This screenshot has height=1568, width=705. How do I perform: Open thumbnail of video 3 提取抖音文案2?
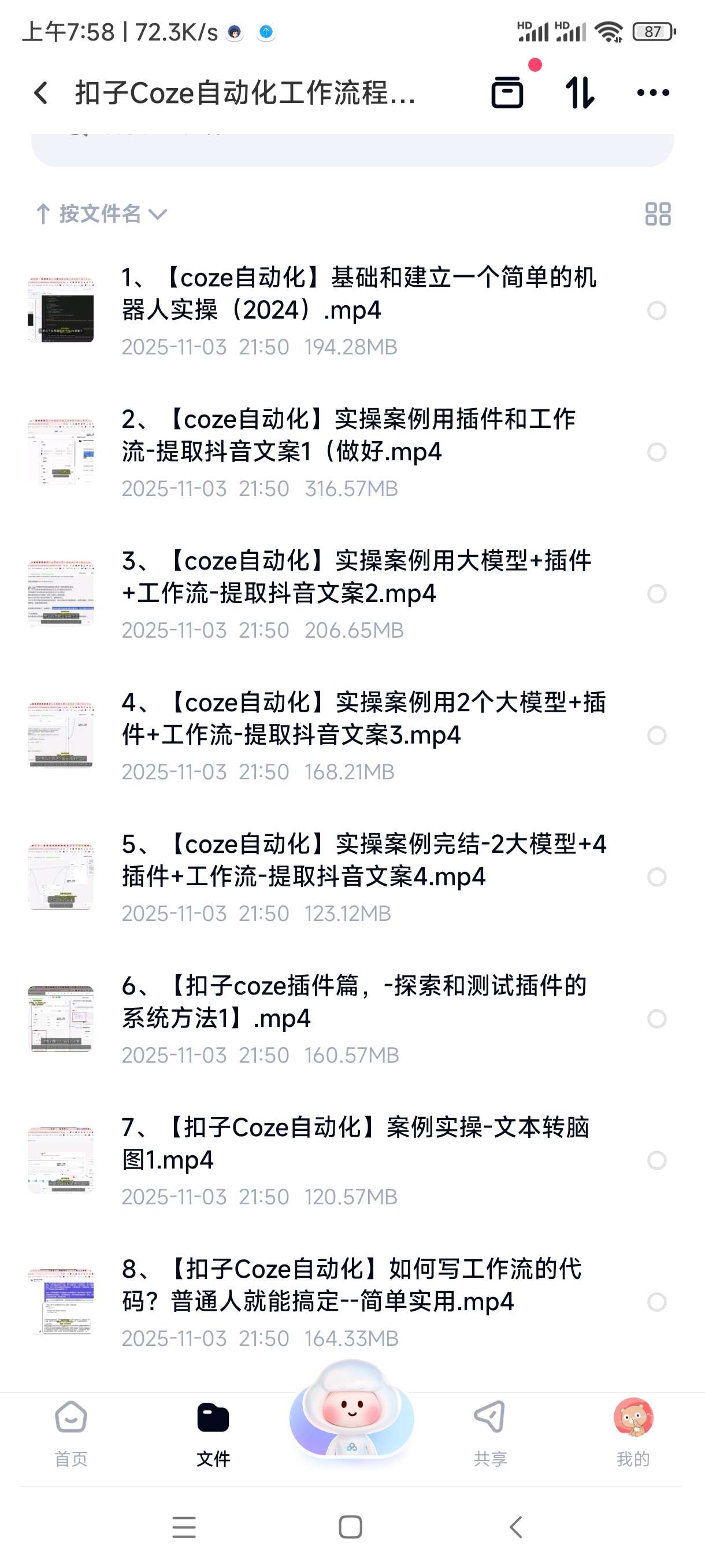pos(60,593)
